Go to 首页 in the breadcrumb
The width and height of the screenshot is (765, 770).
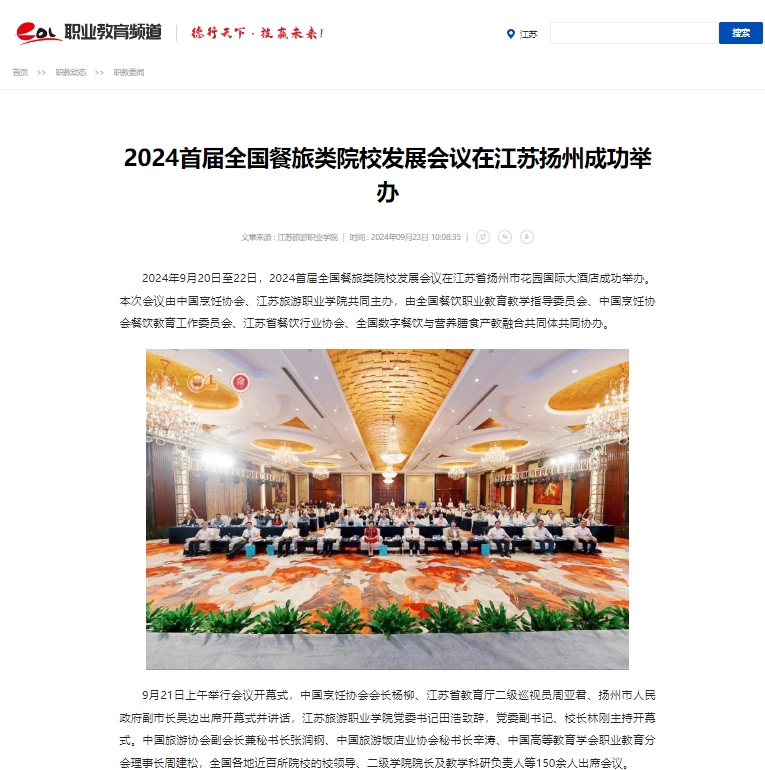(x=20, y=73)
